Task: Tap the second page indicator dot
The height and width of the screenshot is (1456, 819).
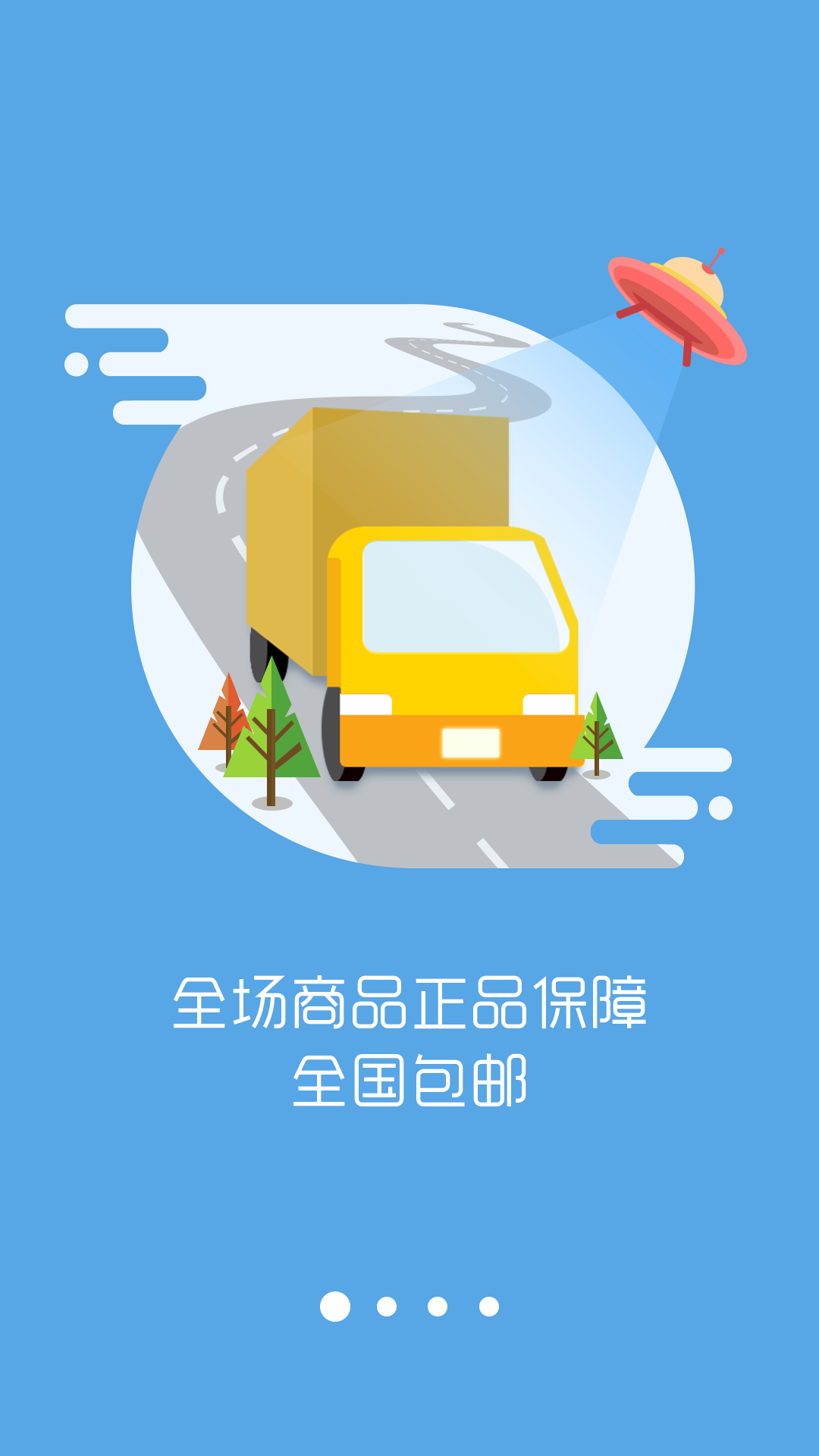Action: (387, 1307)
